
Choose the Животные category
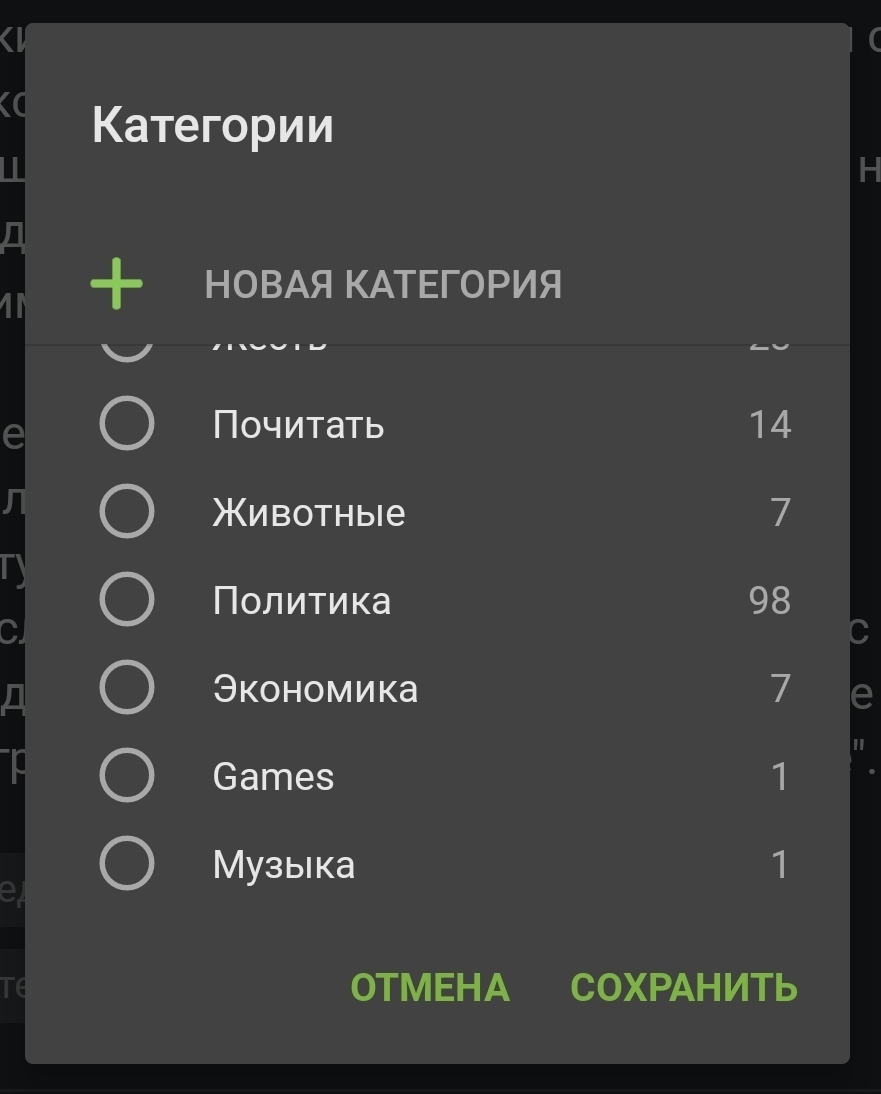click(x=127, y=512)
